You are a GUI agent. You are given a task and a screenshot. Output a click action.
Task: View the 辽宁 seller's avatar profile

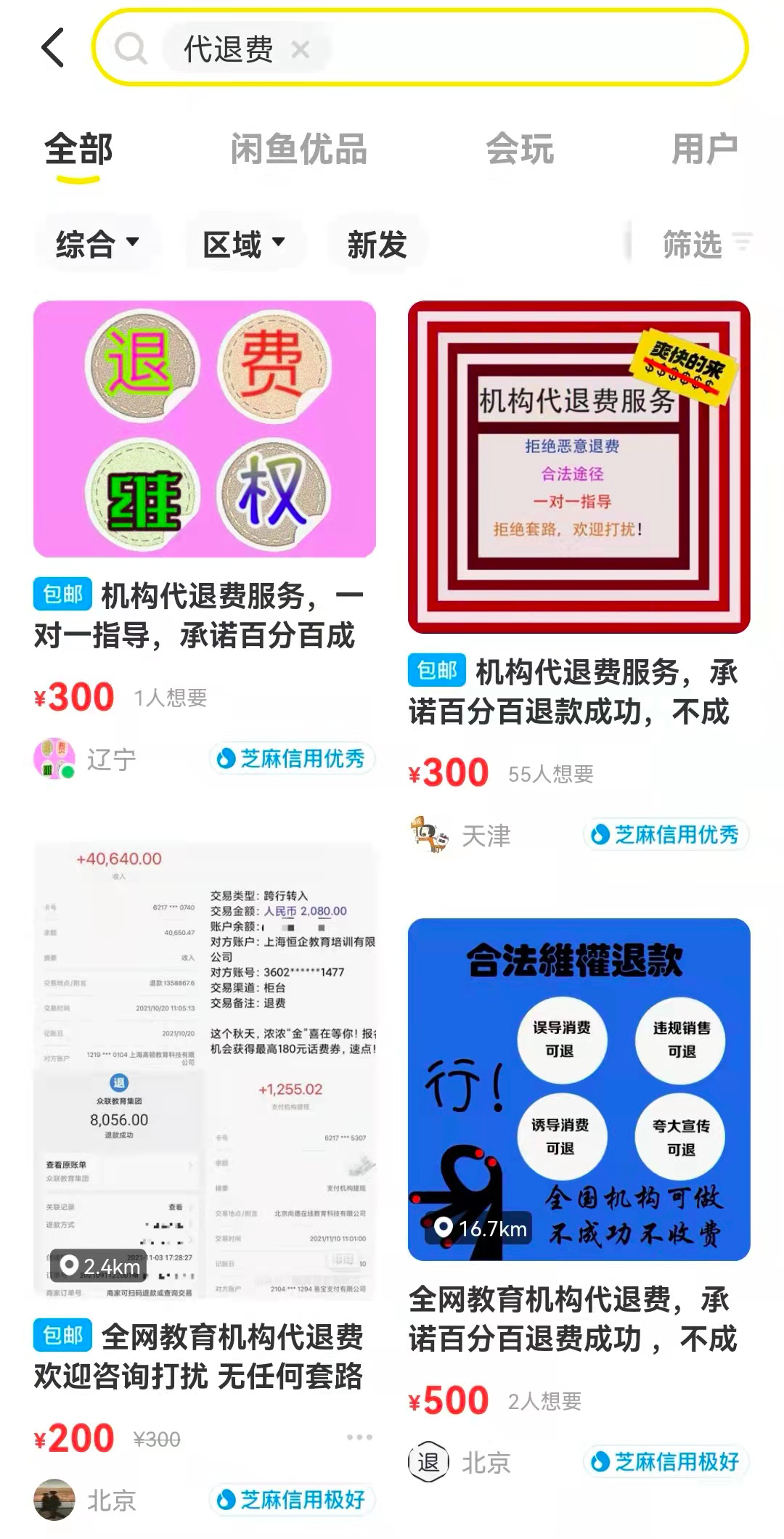[54, 759]
